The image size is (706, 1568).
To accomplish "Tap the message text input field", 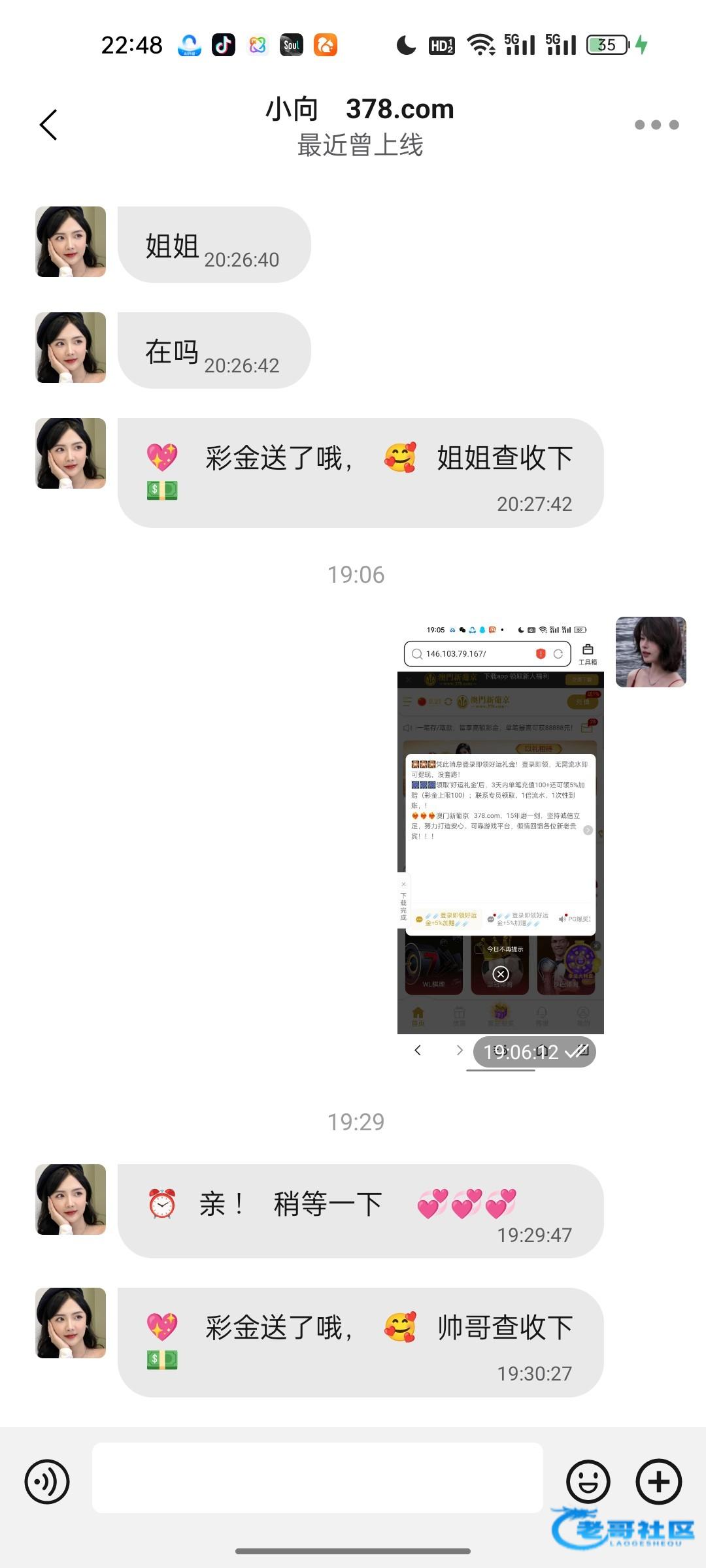I will pyautogui.click(x=318, y=1478).
